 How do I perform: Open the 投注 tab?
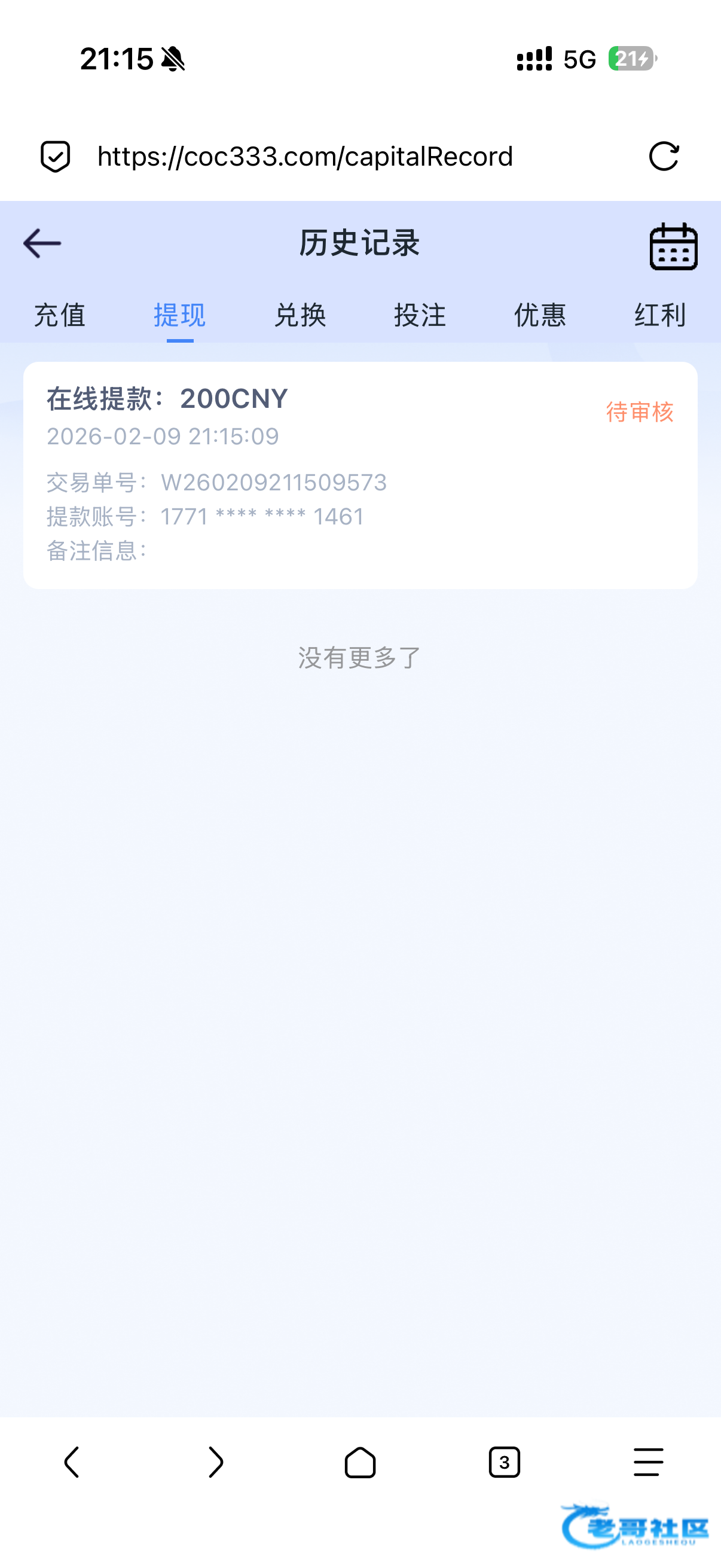[x=420, y=315]
